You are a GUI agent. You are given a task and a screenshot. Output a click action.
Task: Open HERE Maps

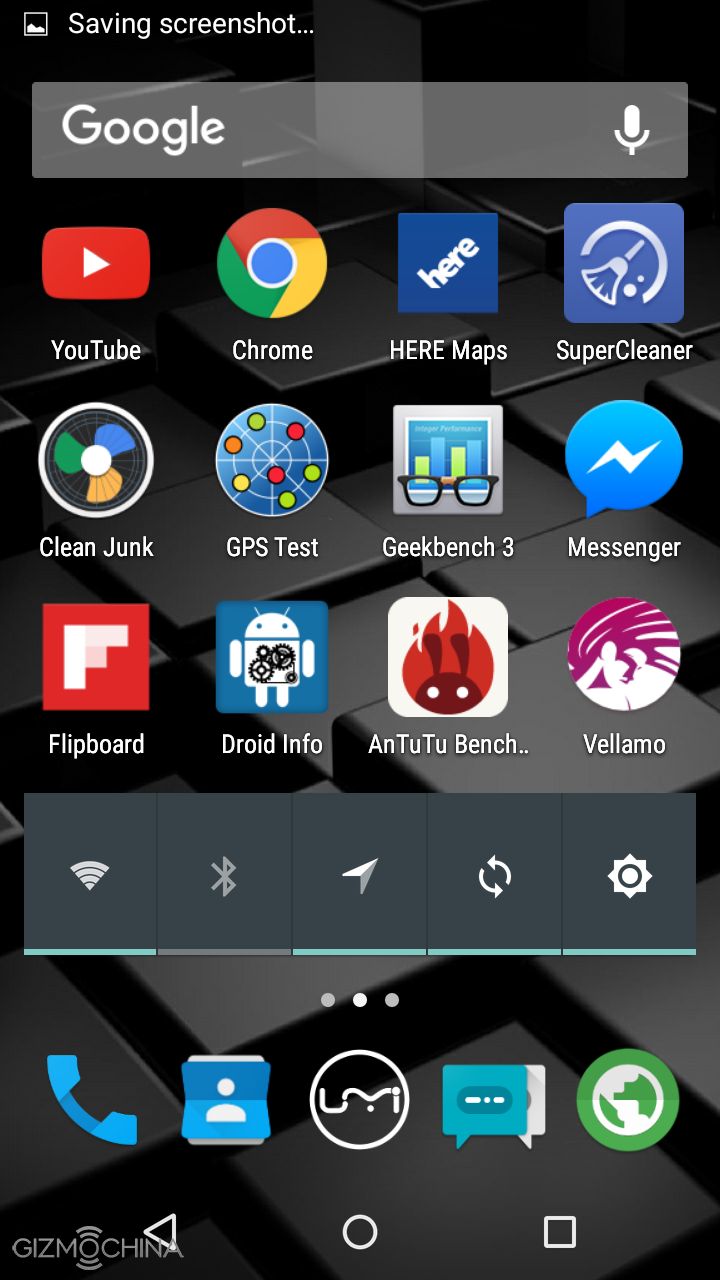pyautogui.click(x=448, y=265)
